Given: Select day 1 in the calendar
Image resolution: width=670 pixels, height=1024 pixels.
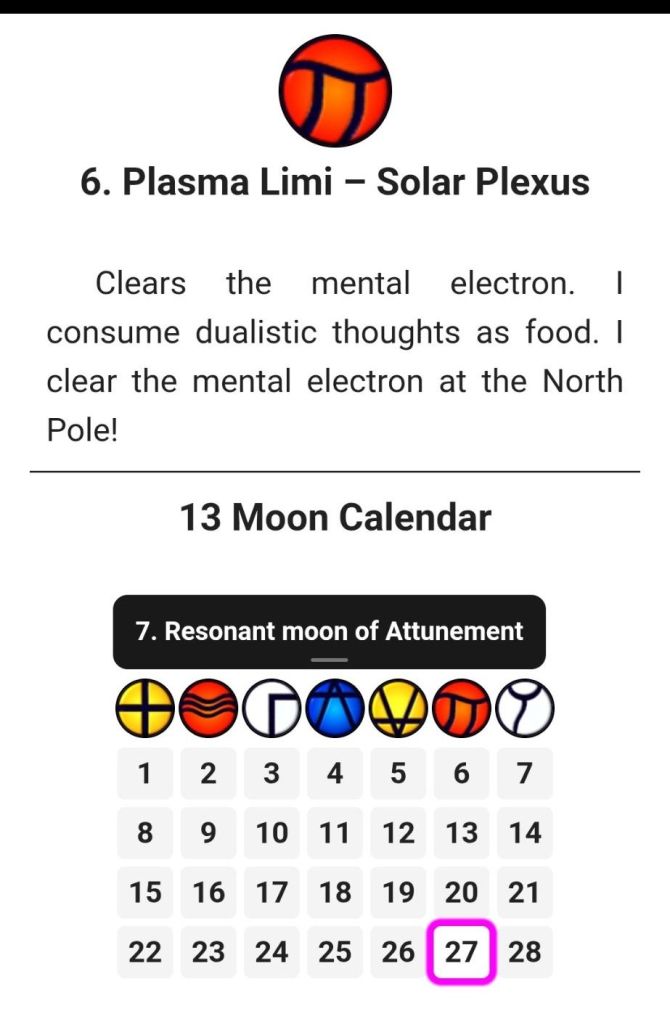Looking at the screenshot, I should pyautogui.click(x=146, y=773).
